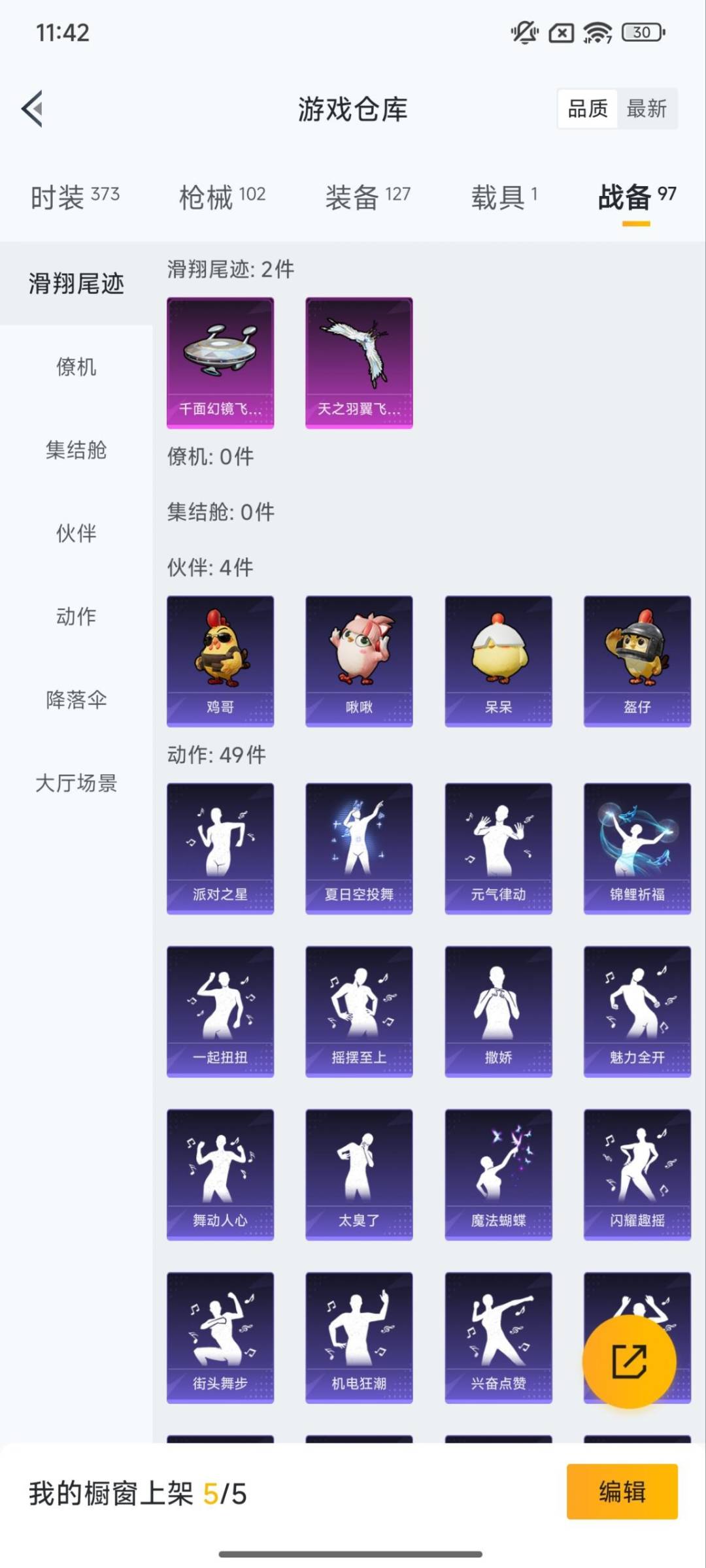View the 天之羽翼 glider trail thumbnail
This screenshot has width=706, height=1568.
[x=359, y=363]
